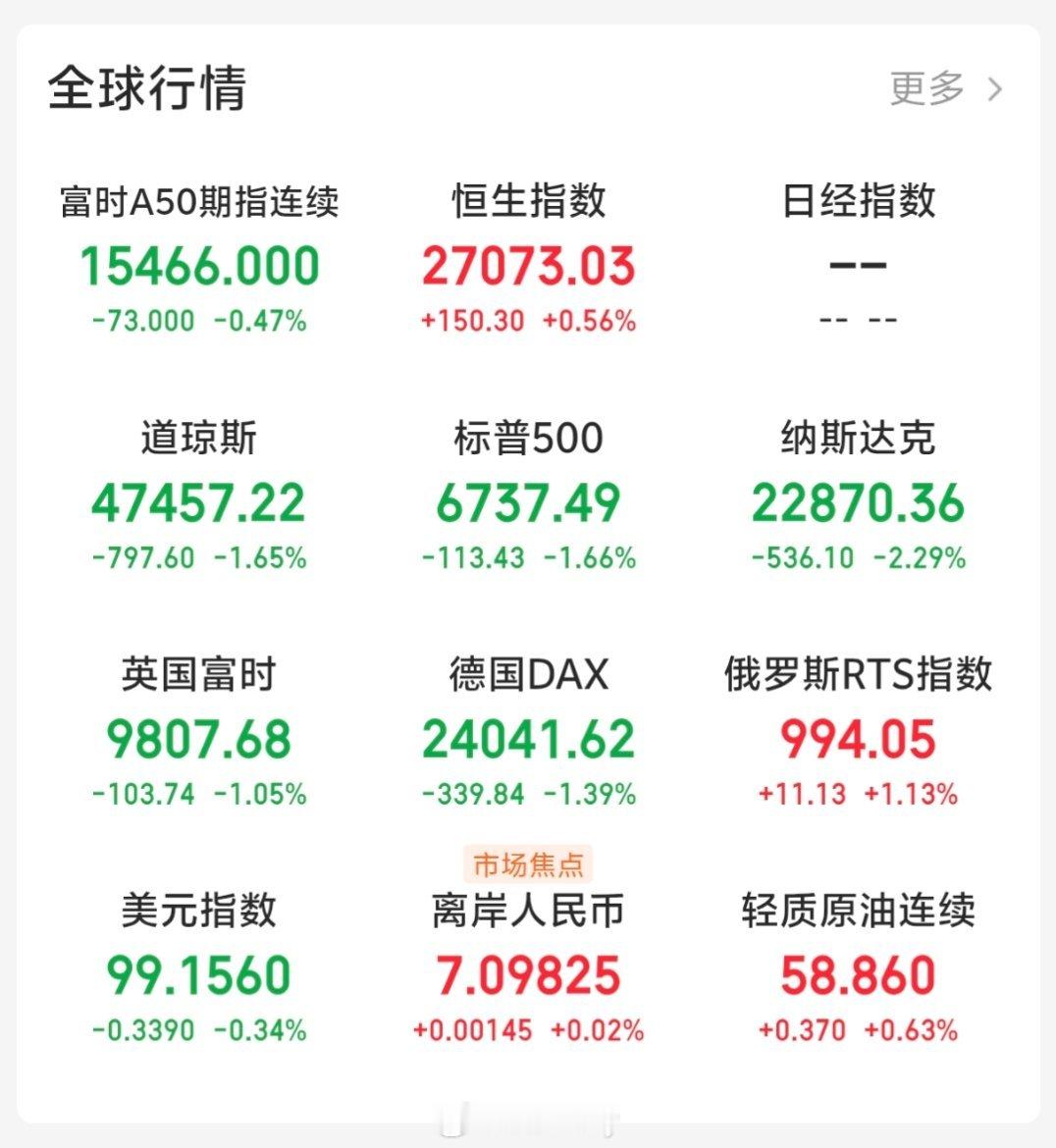Tap the 市场焦点 badge above 离岸人民币
Screen dimensions: 1056x1148
[x=530, y=863]
